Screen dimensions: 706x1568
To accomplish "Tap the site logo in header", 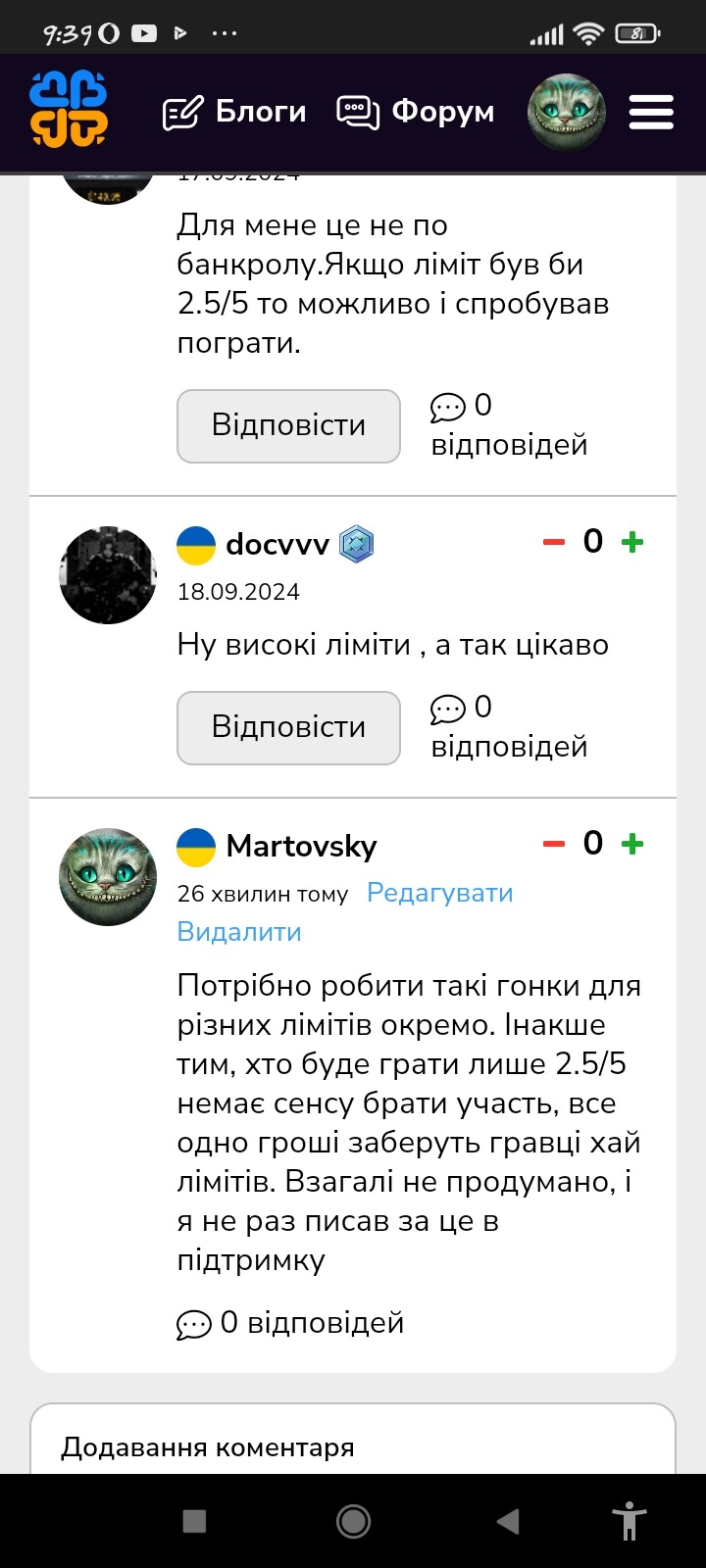I will (68, 110).
